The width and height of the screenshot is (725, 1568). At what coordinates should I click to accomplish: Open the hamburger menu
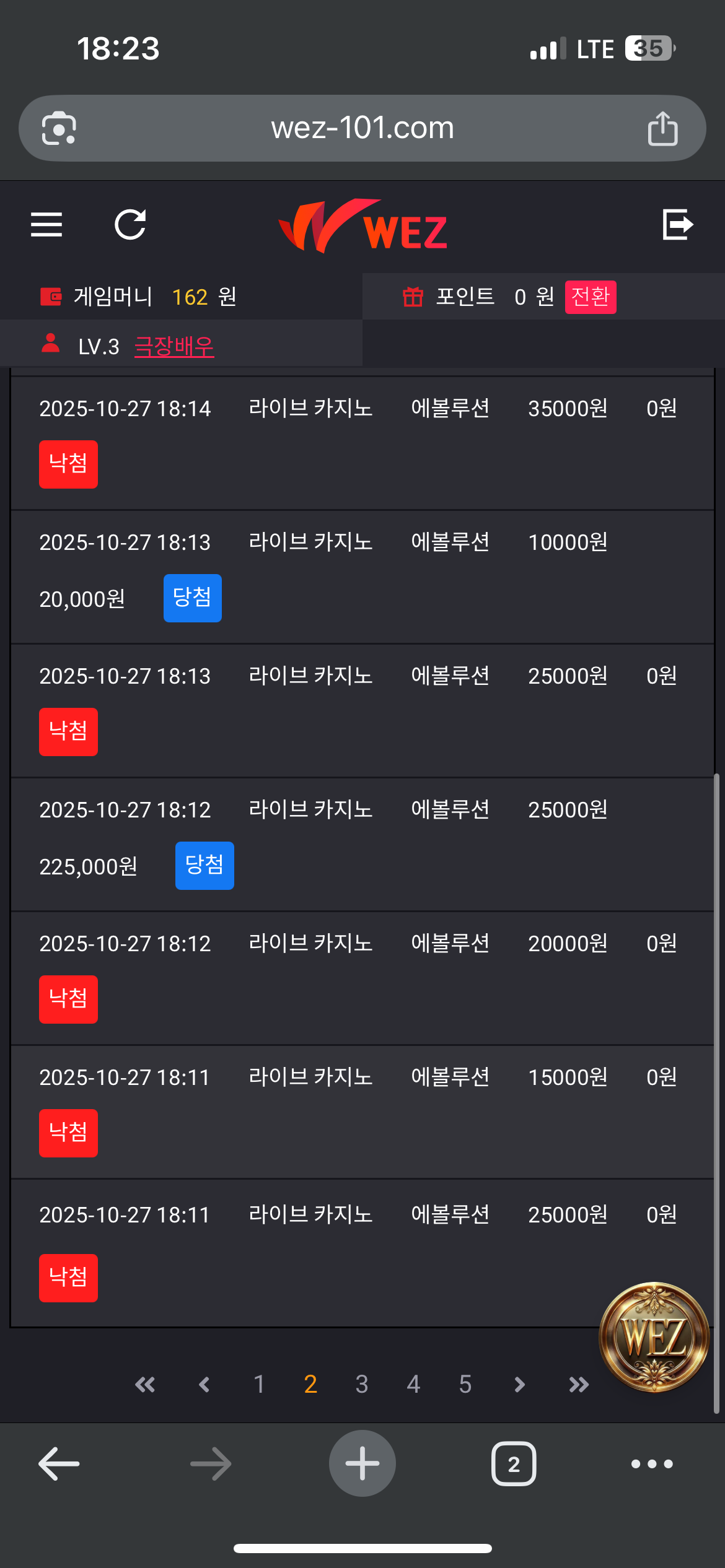click(x=46, y=224)
